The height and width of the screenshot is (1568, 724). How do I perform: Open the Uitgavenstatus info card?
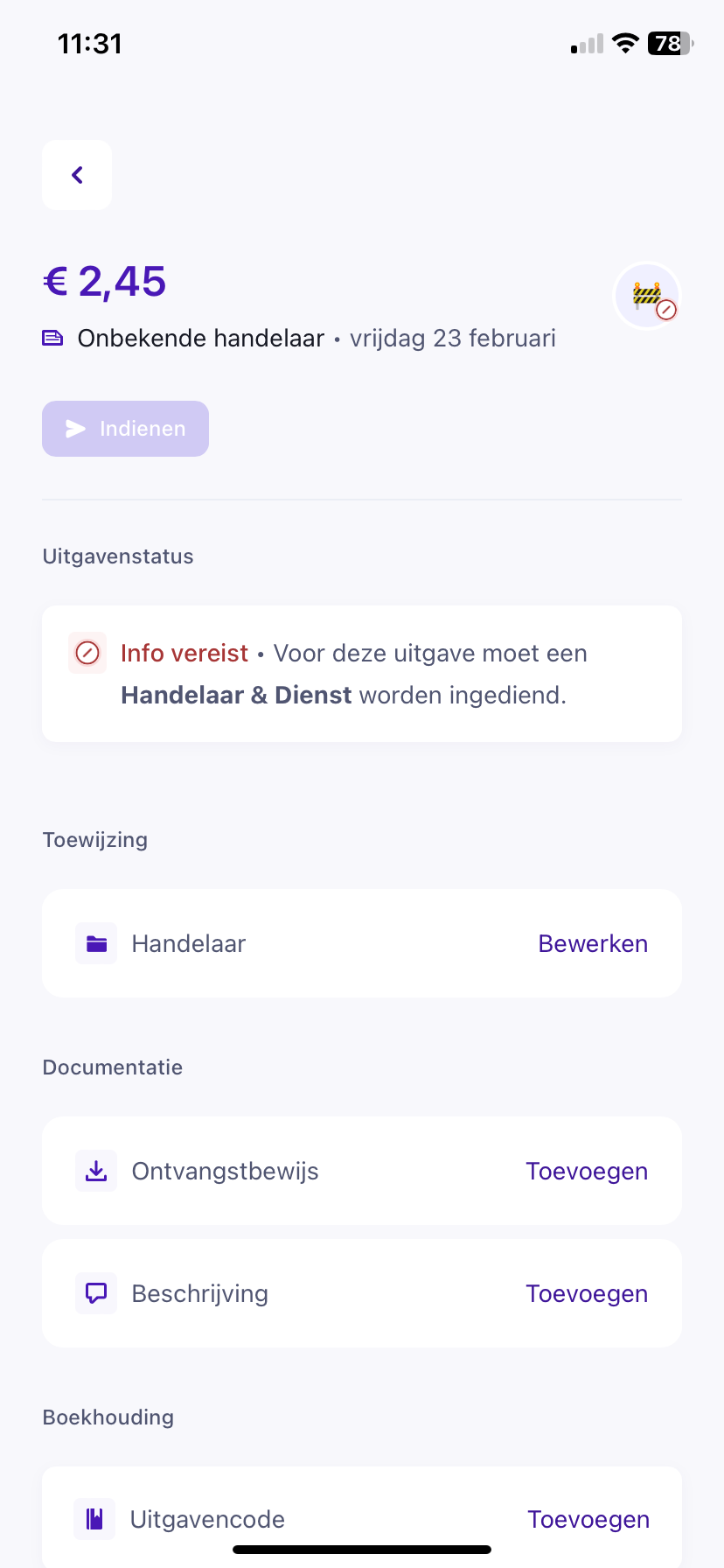click(x=362, y=673)
